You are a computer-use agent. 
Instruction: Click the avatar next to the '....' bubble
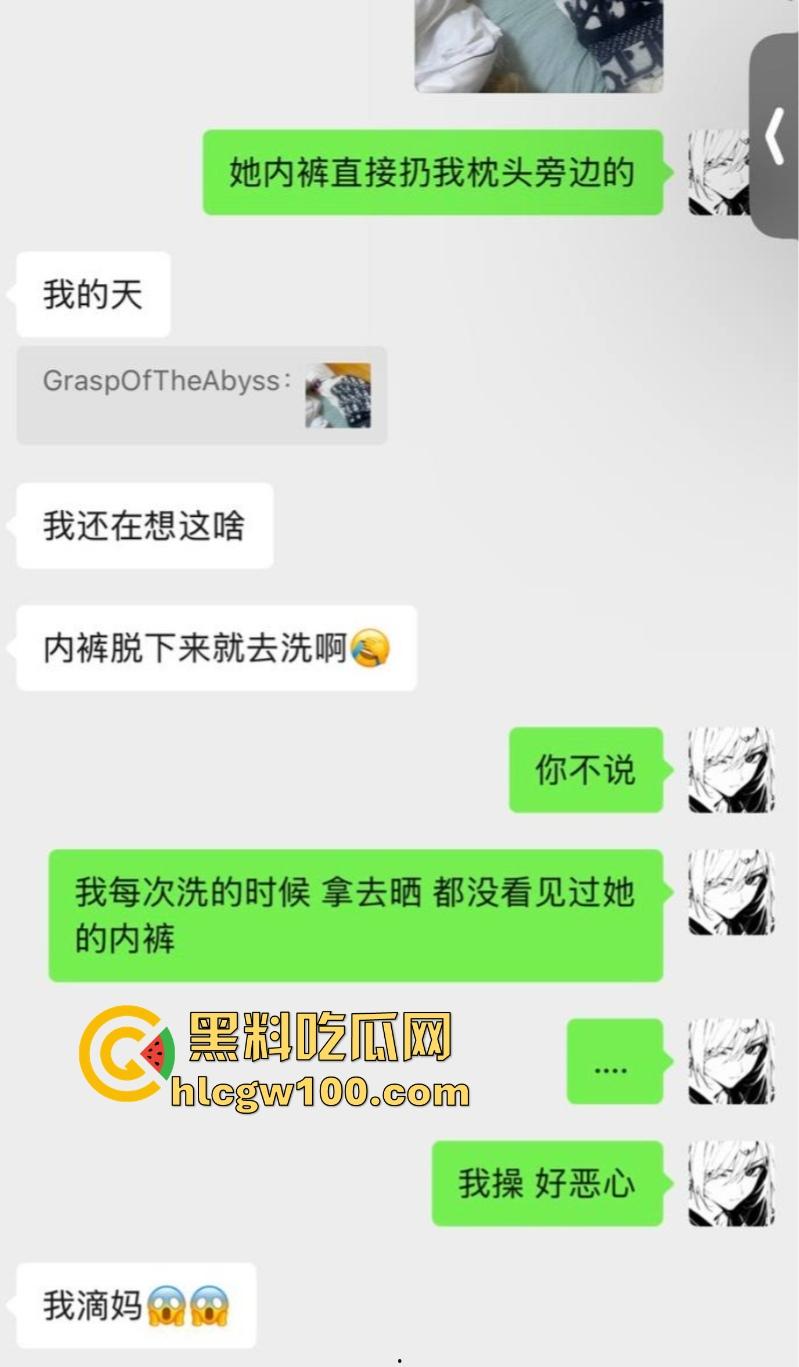point(729,1063)
